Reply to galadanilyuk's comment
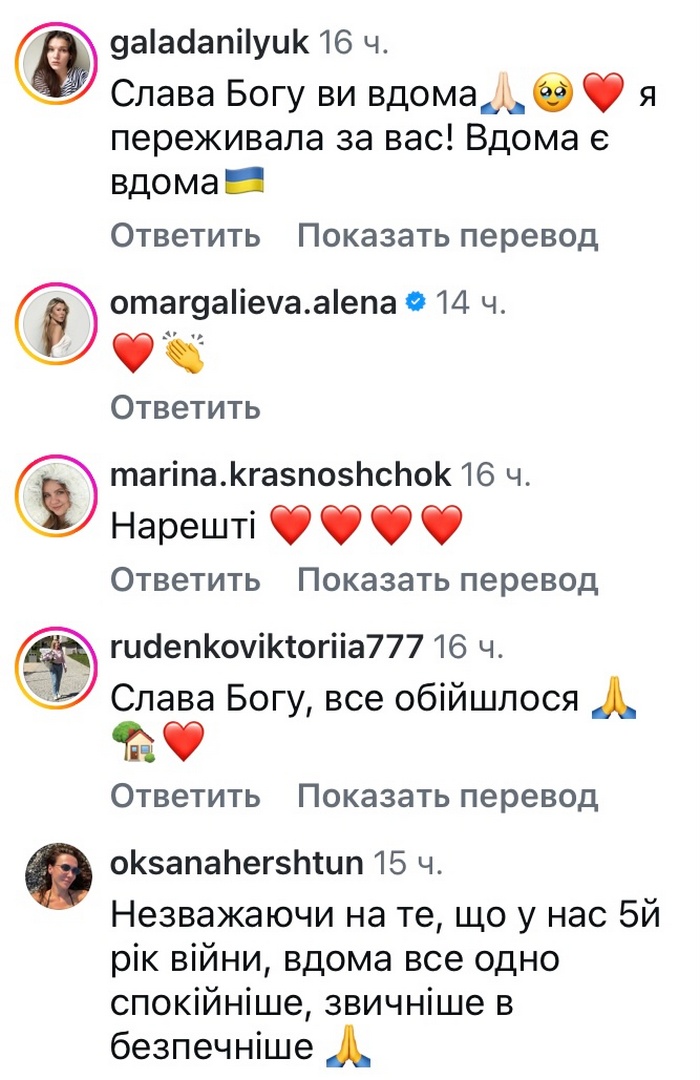The image size is (700, 1080). pyautogui.click(x=185, y=236)
